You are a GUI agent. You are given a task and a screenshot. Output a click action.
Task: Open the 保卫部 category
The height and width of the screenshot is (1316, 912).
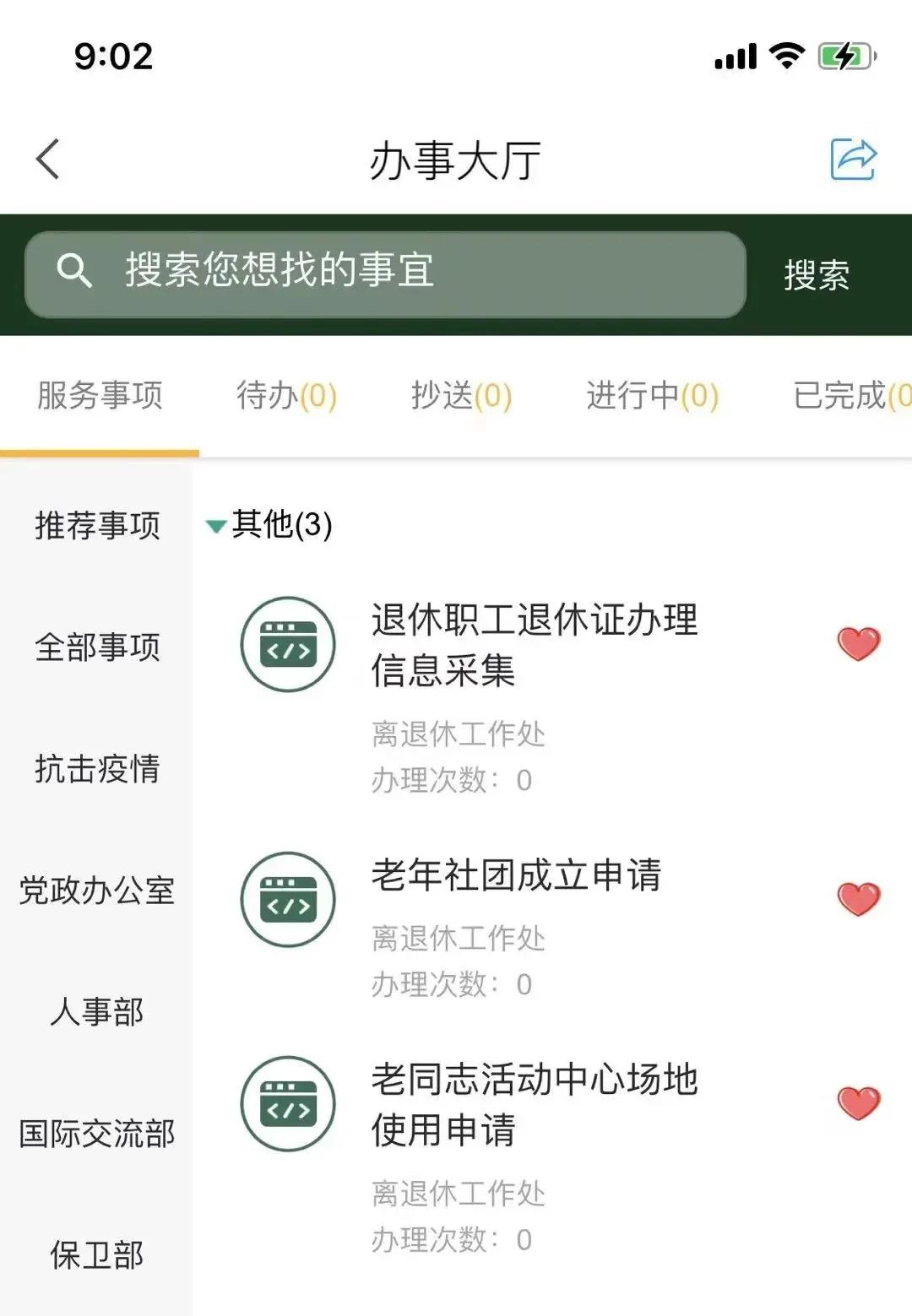click(x=97, y=1255)
